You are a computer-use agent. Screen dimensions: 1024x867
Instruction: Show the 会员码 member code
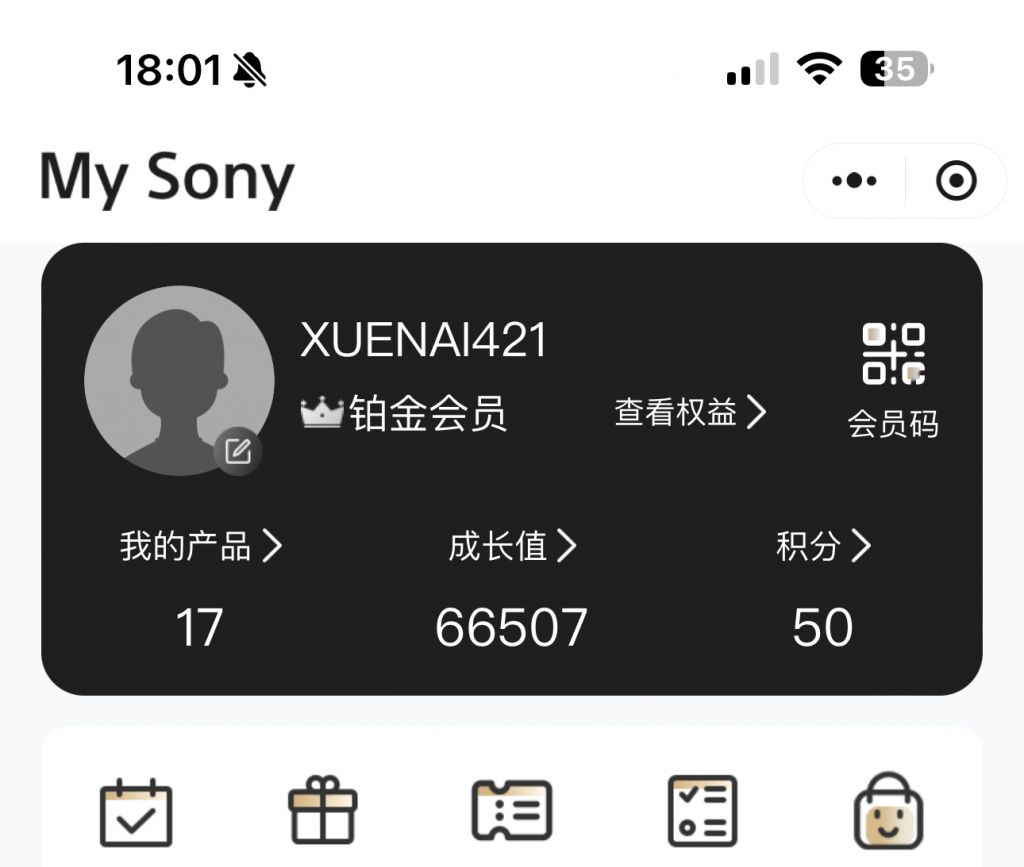[x=893, y=380]
